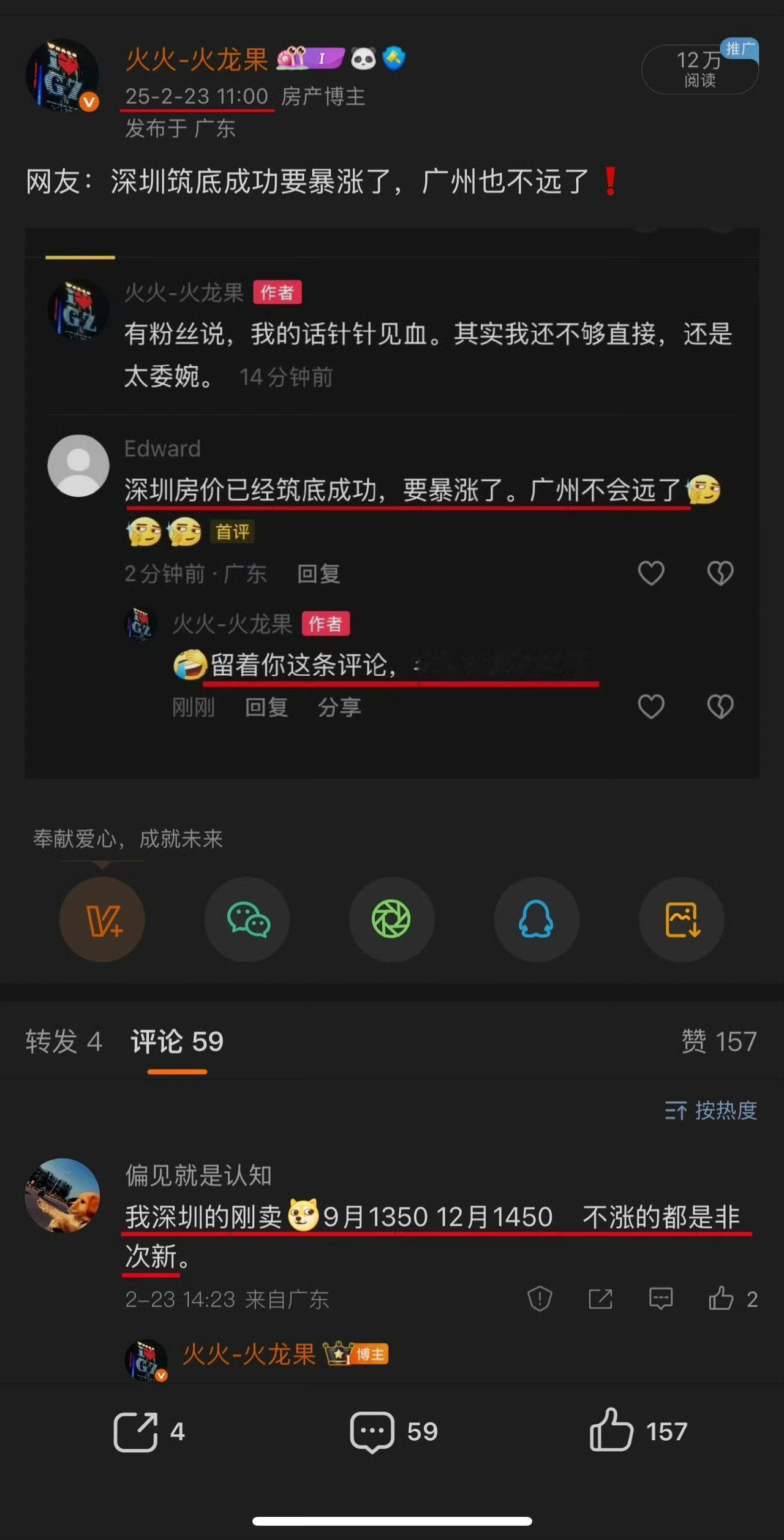The width and height of the screenshot is (784, 1540).
Task: Tap the author's avatar thumbnail
Action: pyautogui.click(x=64, y=74)
